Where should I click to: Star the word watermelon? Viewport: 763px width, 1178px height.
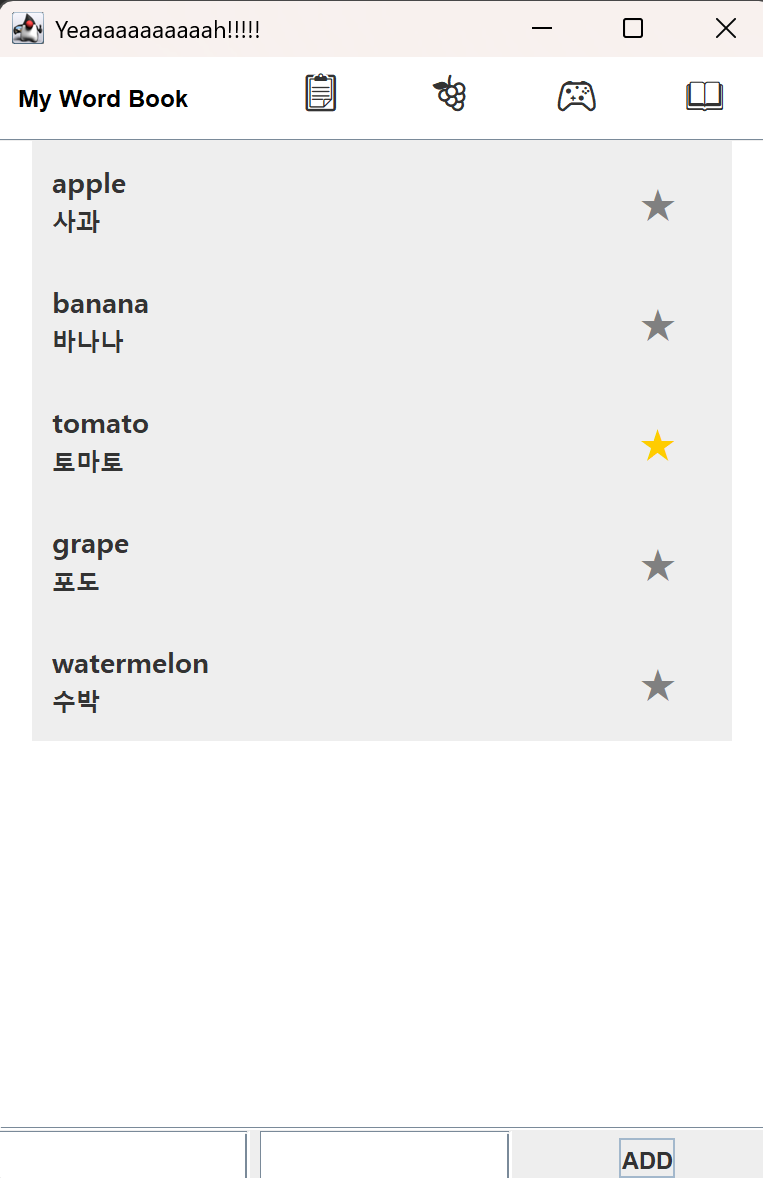[x=658, y=686]
